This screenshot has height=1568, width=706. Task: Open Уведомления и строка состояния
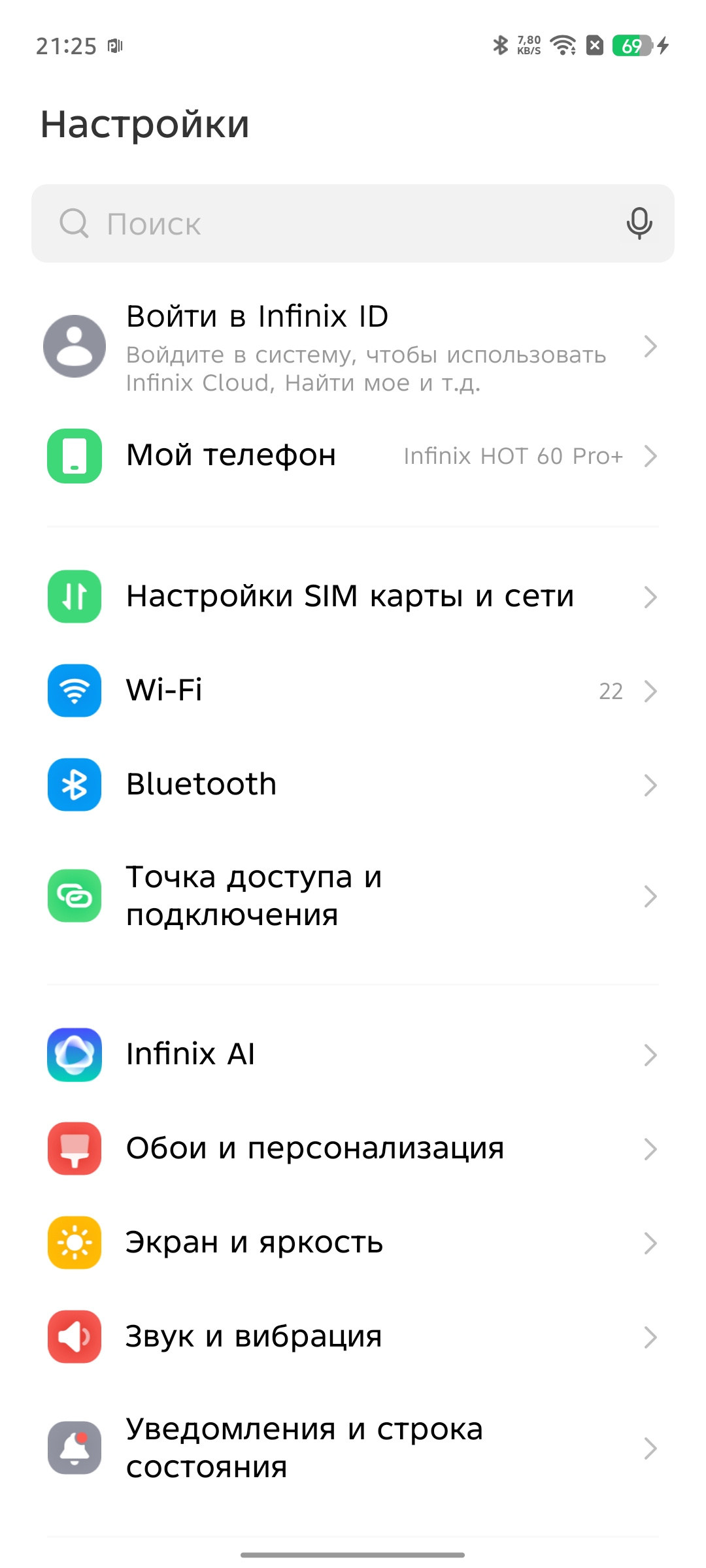[353, 1448]
